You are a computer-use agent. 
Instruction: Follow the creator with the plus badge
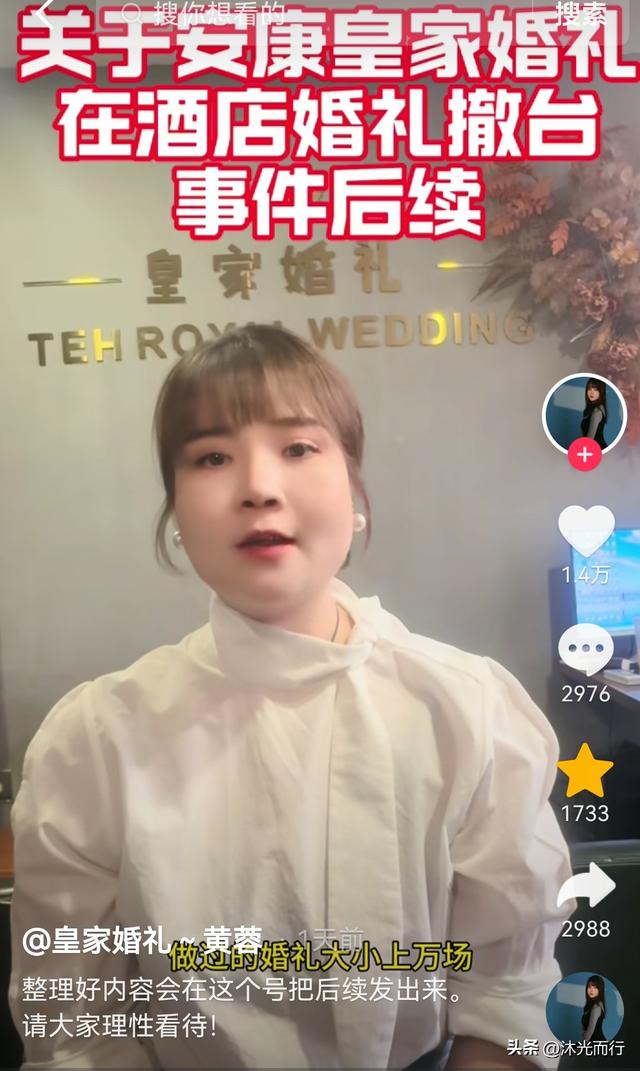pyautogui.click(x=584, y=455)
